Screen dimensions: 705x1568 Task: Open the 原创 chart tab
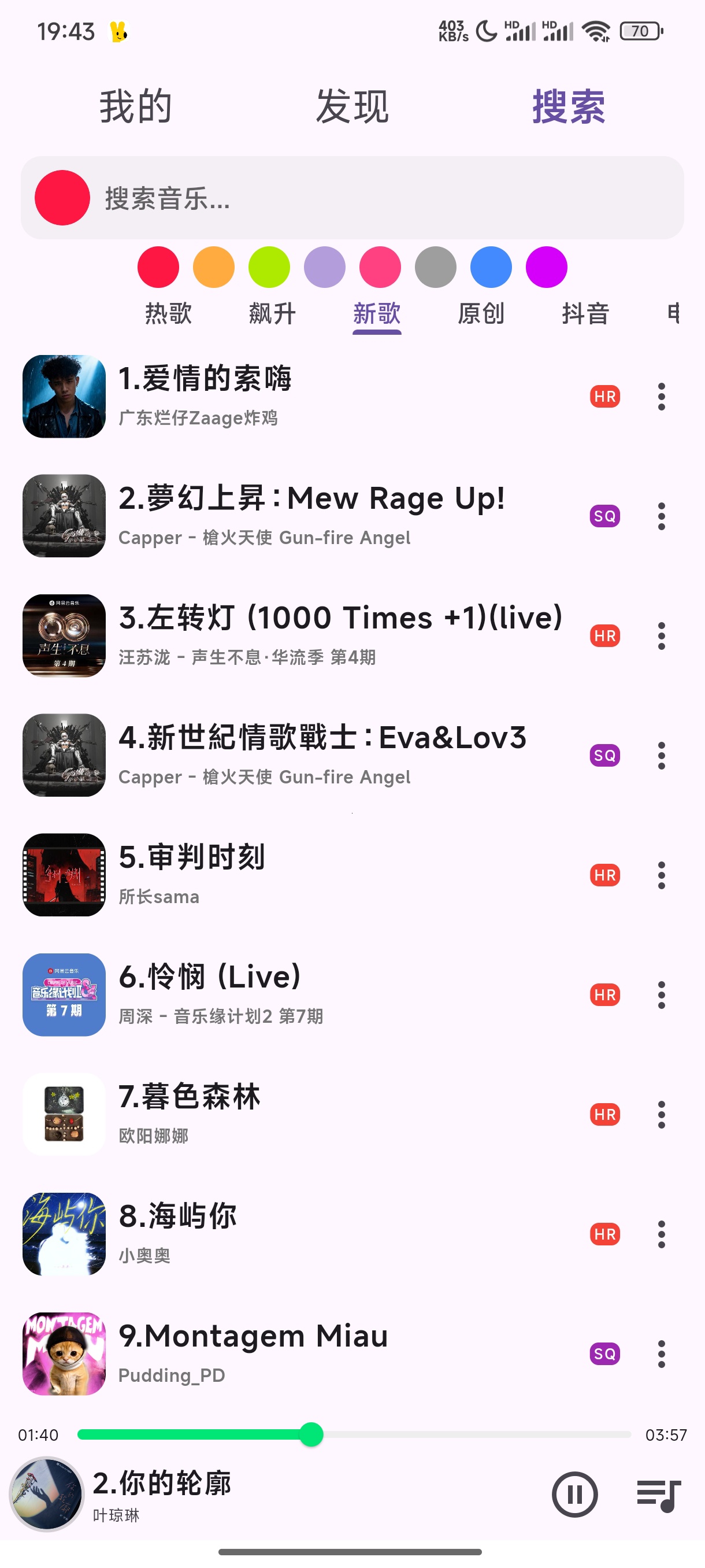(481, 313)
